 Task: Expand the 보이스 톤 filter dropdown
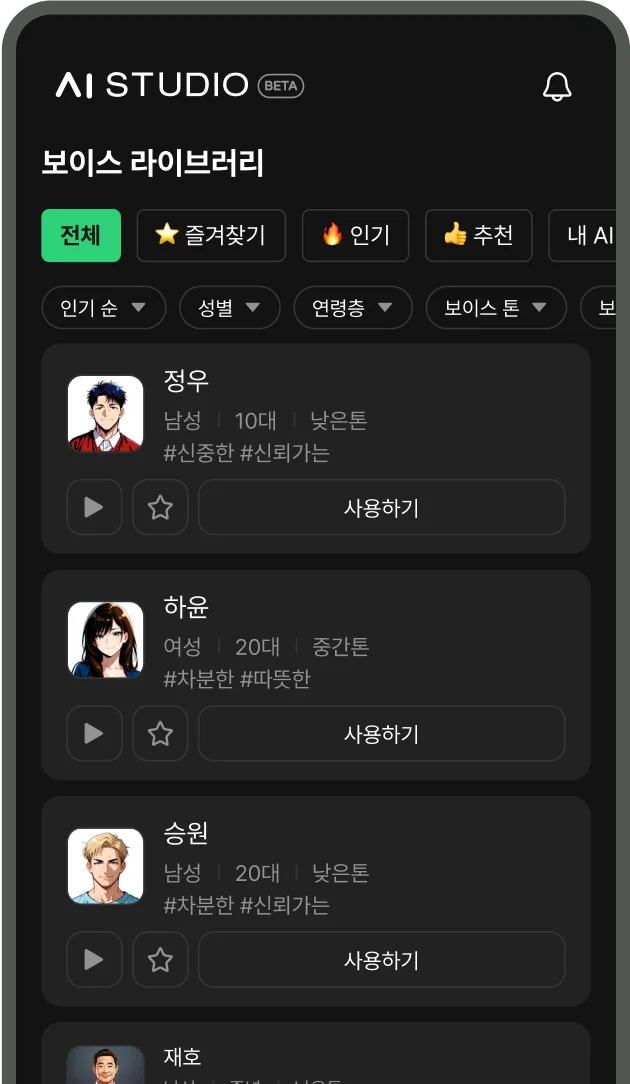(495, 308)
